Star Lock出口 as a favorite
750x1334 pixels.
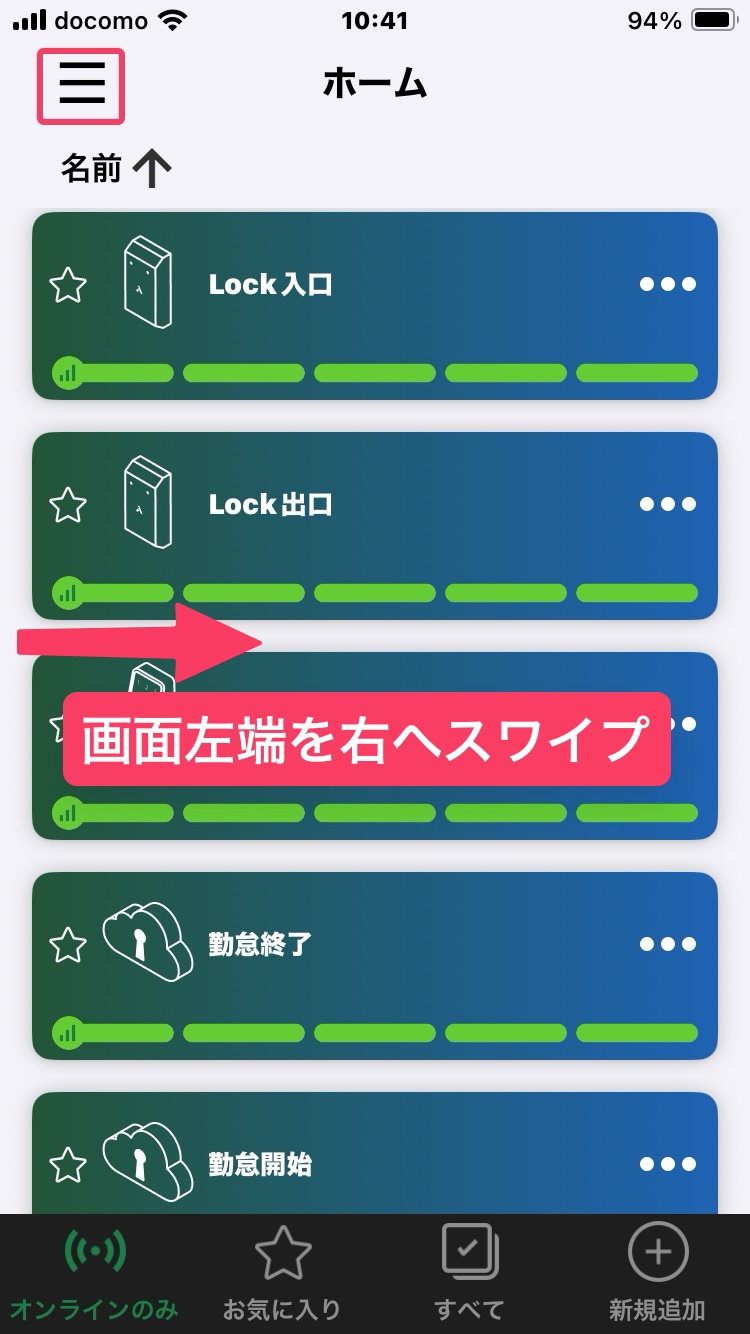pyautogui.click(x=68, y=505)
